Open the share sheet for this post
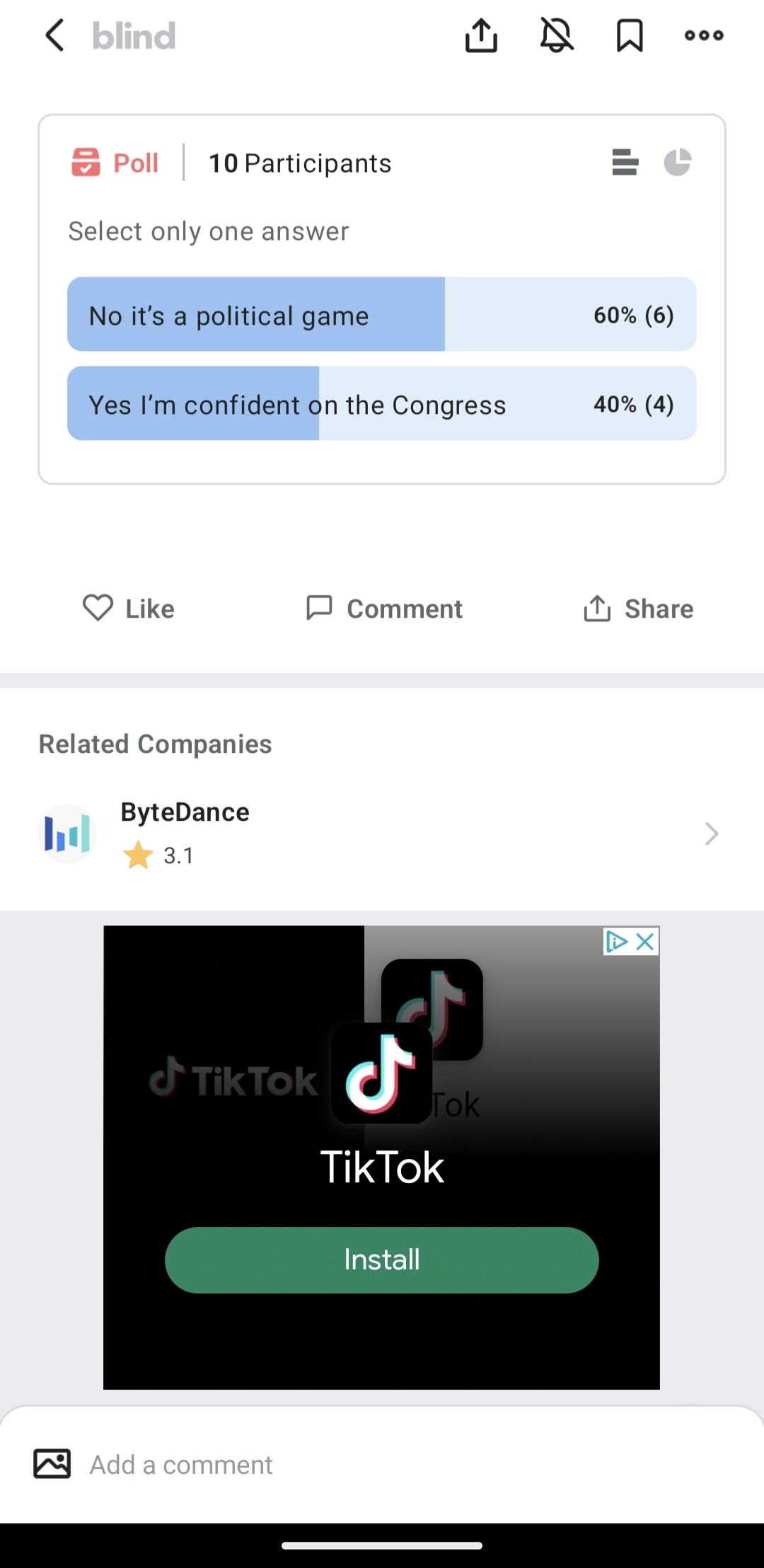The width and height of the screenshot is (764, 1568). point(481,35)
